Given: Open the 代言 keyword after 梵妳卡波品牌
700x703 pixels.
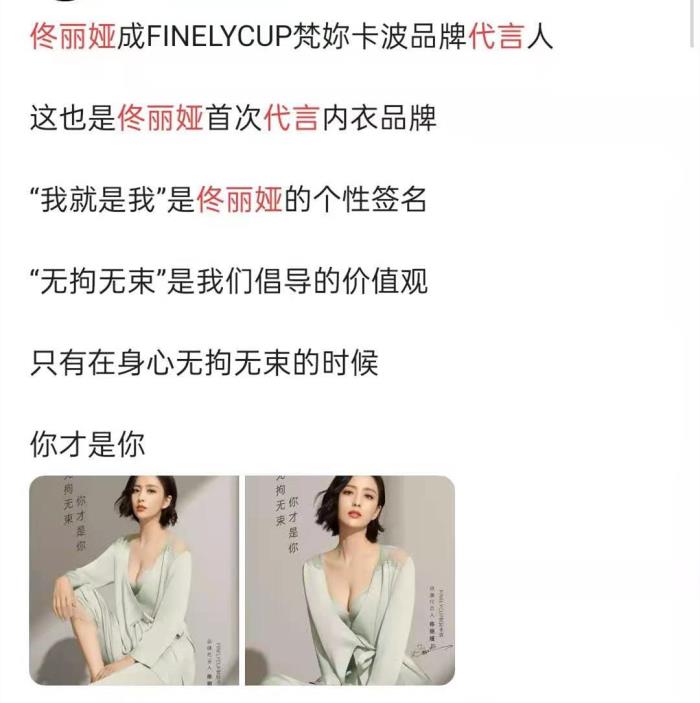Looking at the screenshot, I should pyautogui.click(x=495, y=39).
